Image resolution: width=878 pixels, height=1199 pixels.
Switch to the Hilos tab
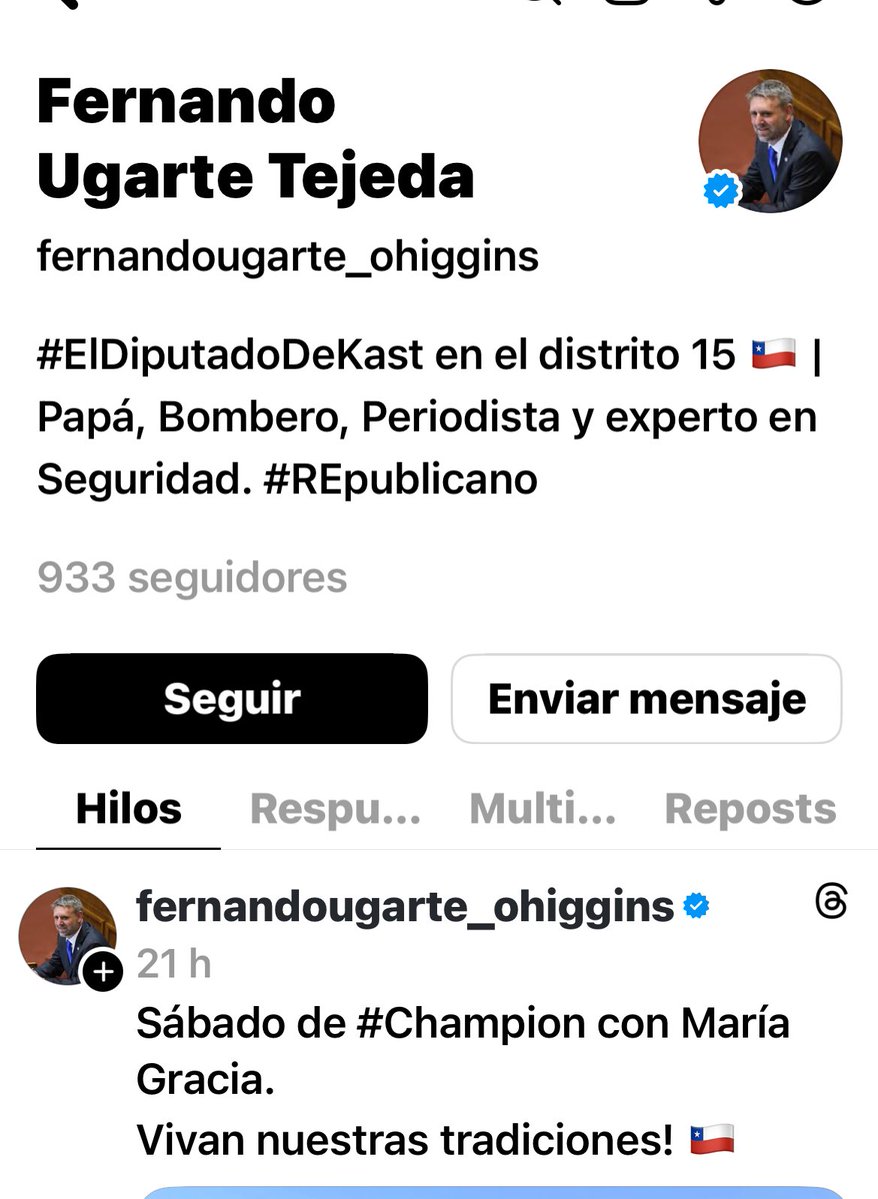point(129,809)
